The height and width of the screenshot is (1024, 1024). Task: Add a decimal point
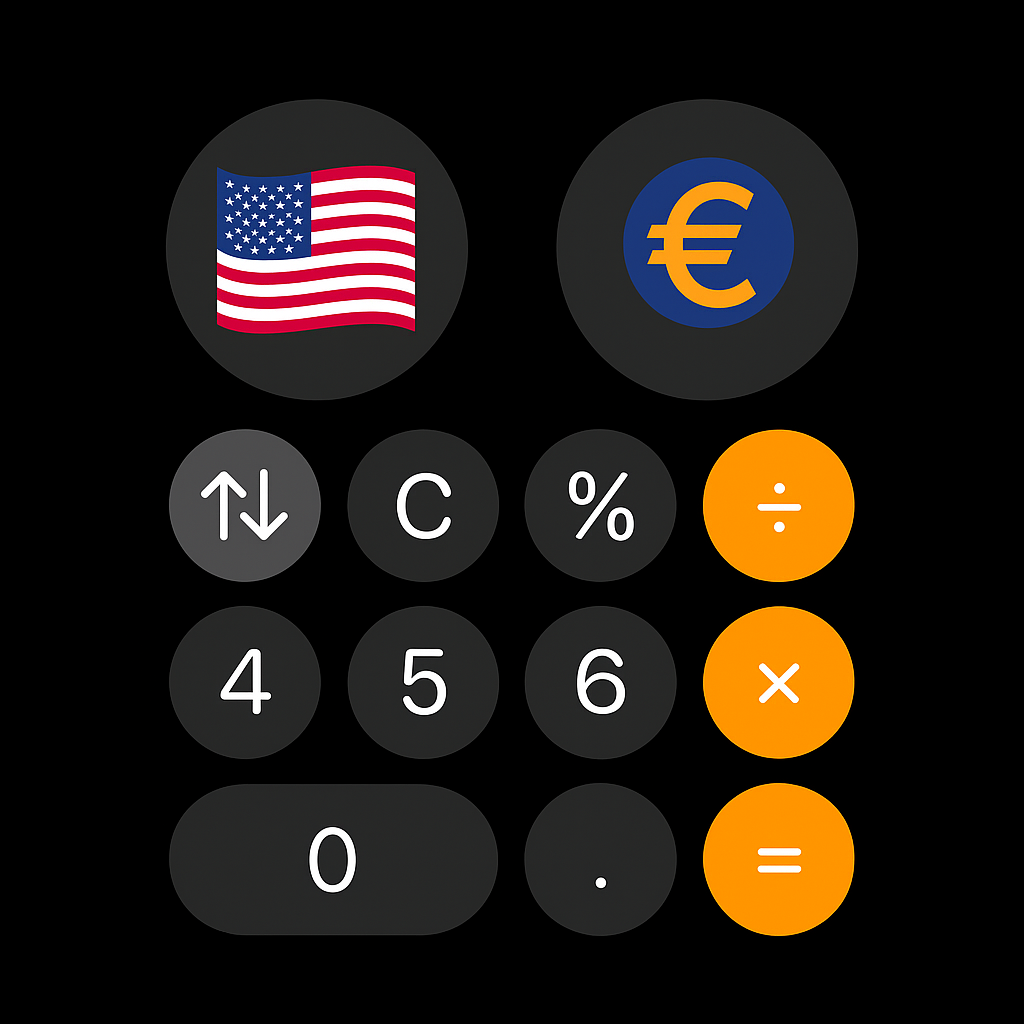pos(600,860)
